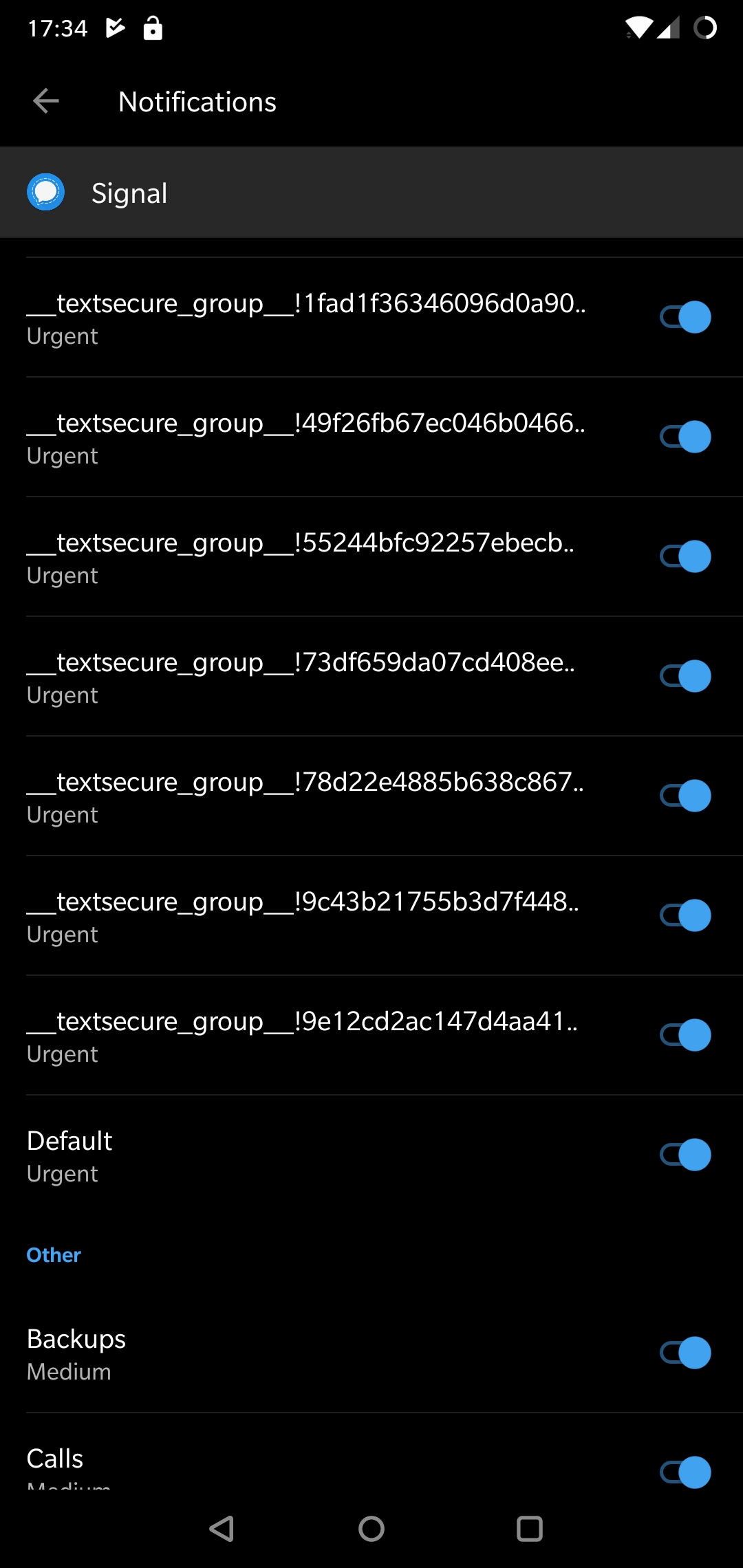
Task: Click the Signal app icon
Action: pyautogui.click(x=45, y=193)
